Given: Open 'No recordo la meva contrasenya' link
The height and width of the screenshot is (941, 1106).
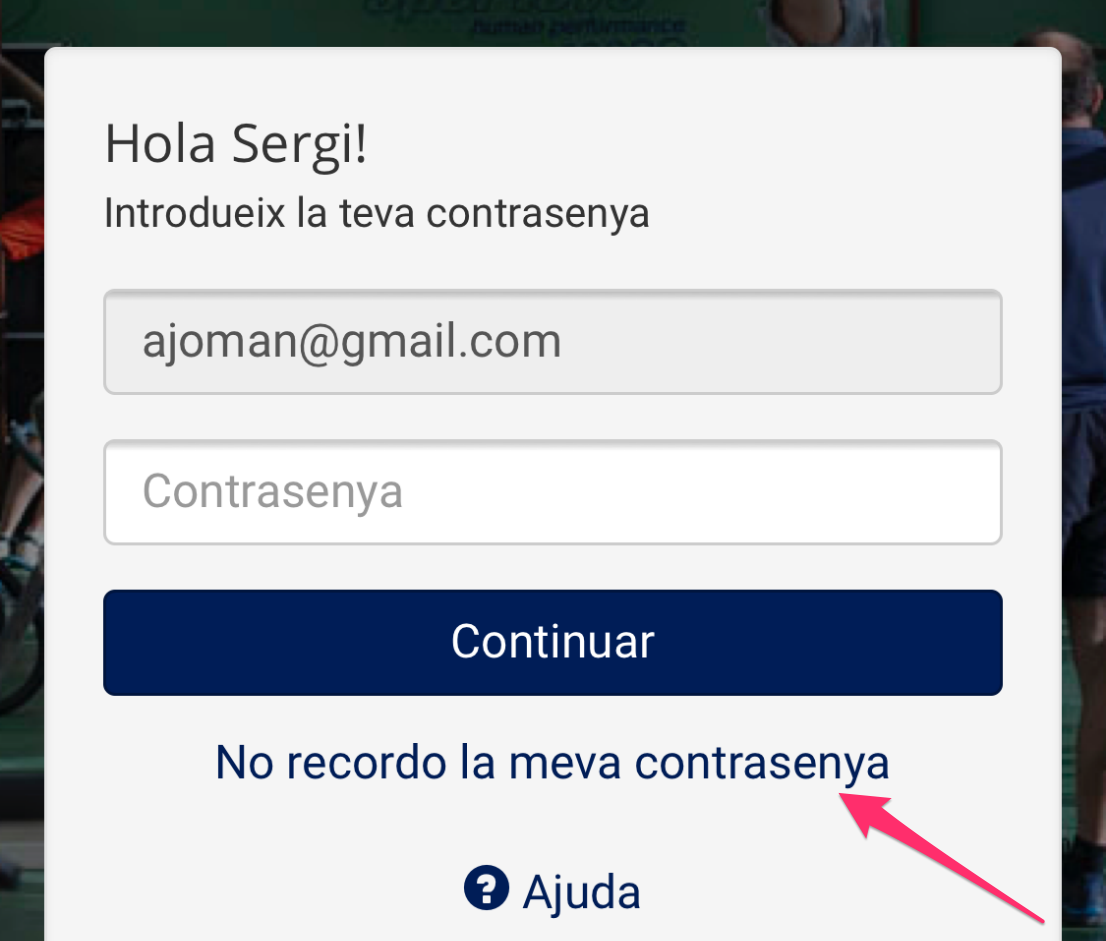Looking at the screenshot, I should pos(552,763).
